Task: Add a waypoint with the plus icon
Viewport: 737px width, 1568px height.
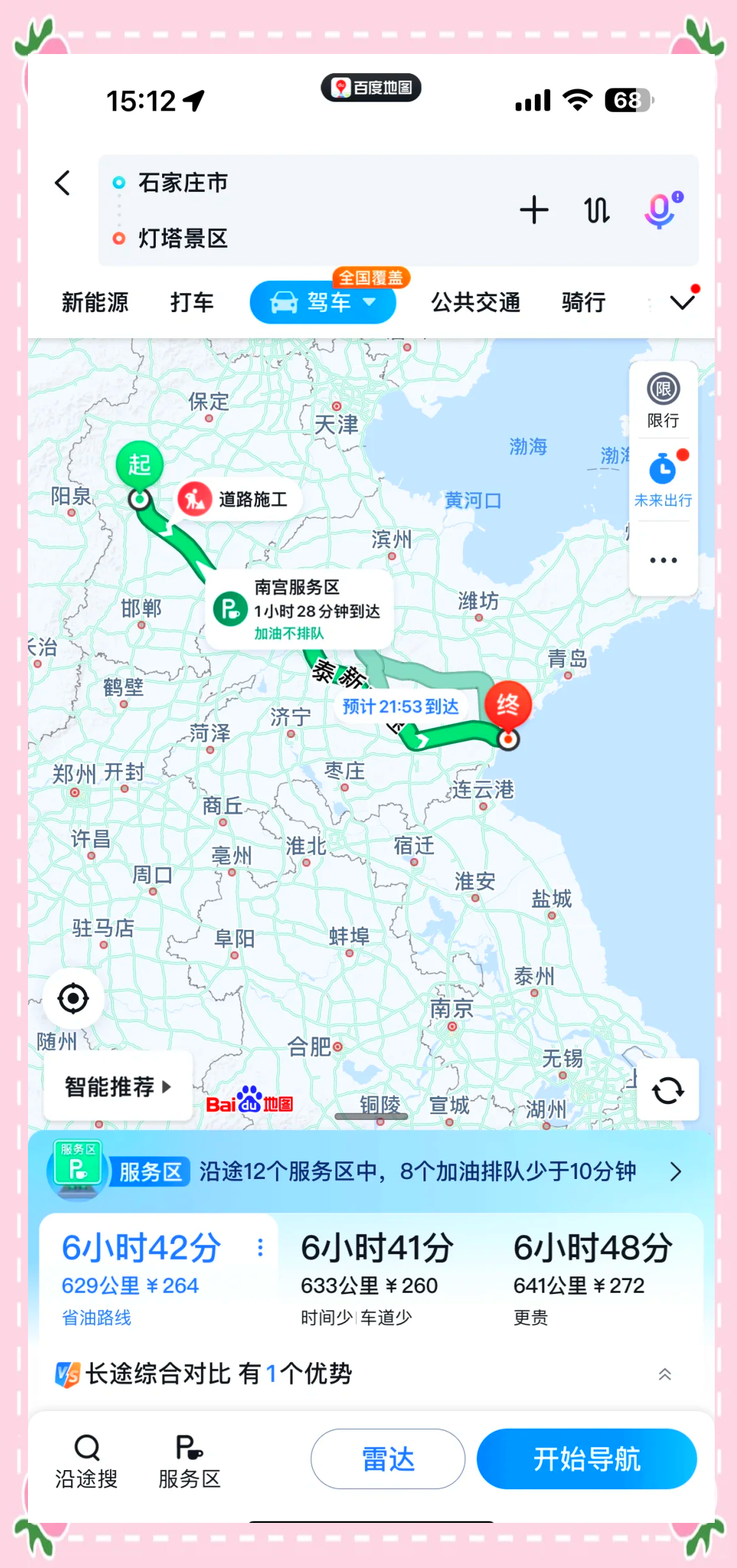Action: (535, 210)
